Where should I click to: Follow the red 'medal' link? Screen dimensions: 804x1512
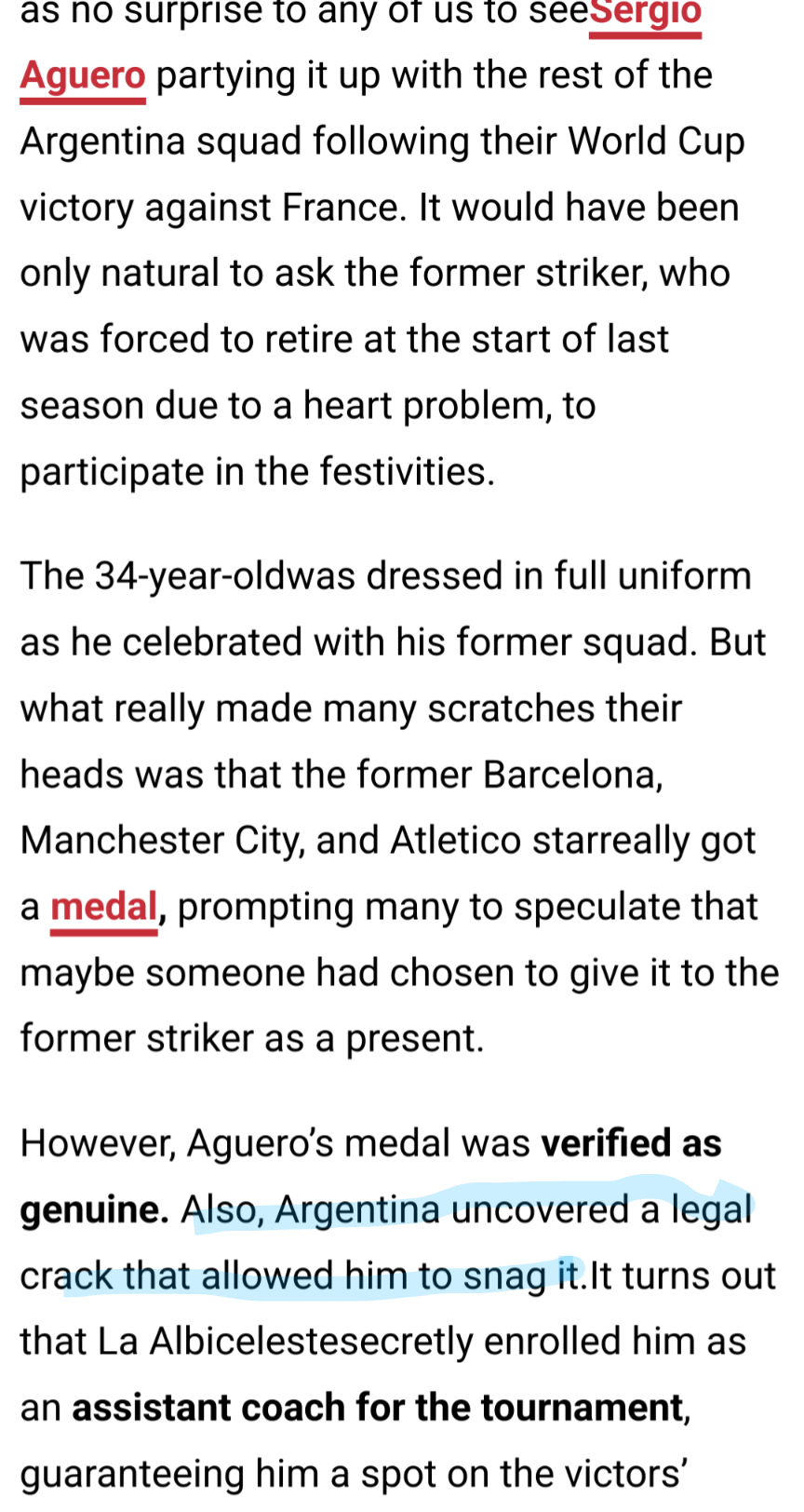click(x=103, y=906)
